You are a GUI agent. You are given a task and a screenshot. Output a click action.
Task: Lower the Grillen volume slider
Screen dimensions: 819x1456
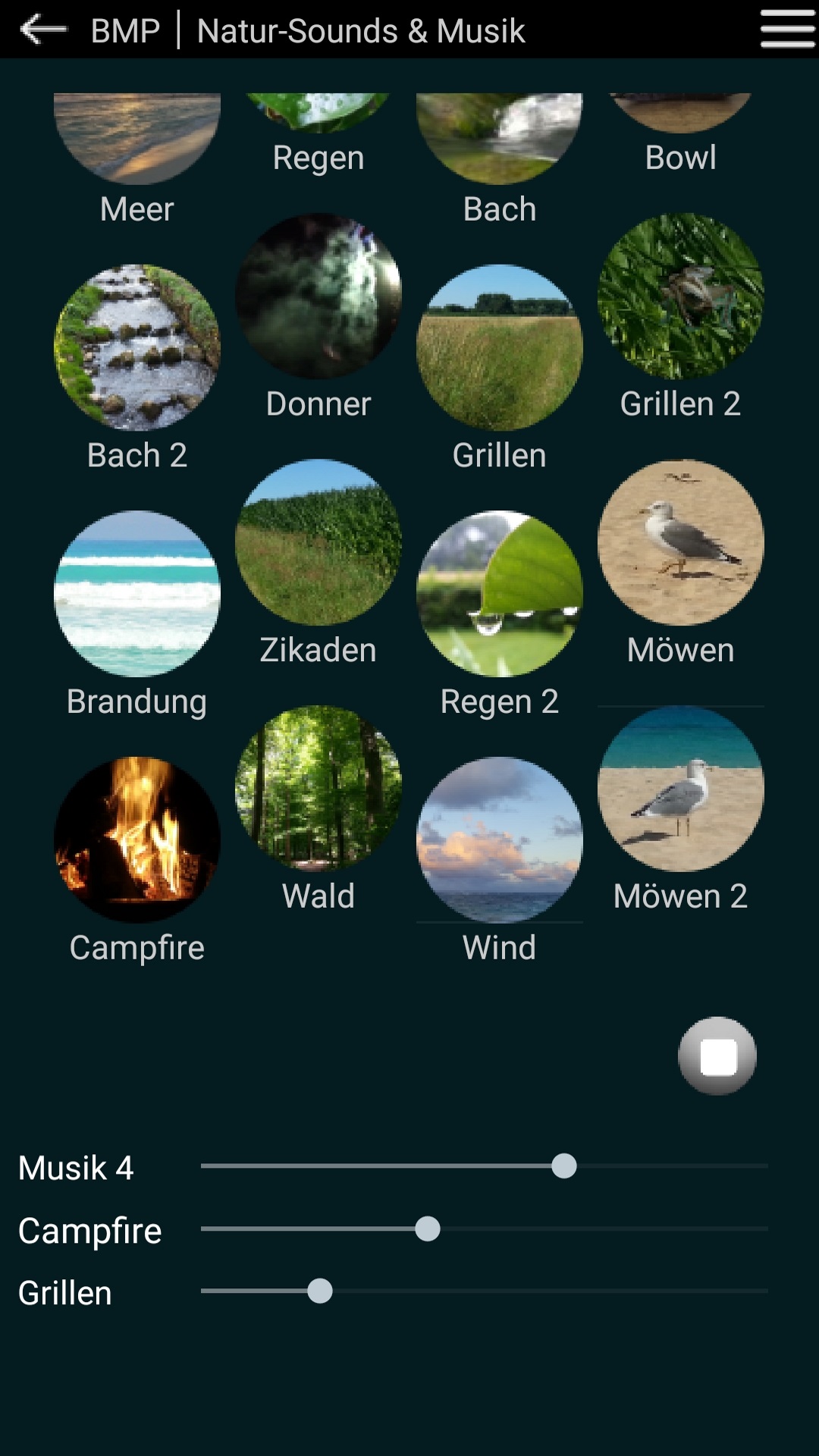click(318, 1291)
